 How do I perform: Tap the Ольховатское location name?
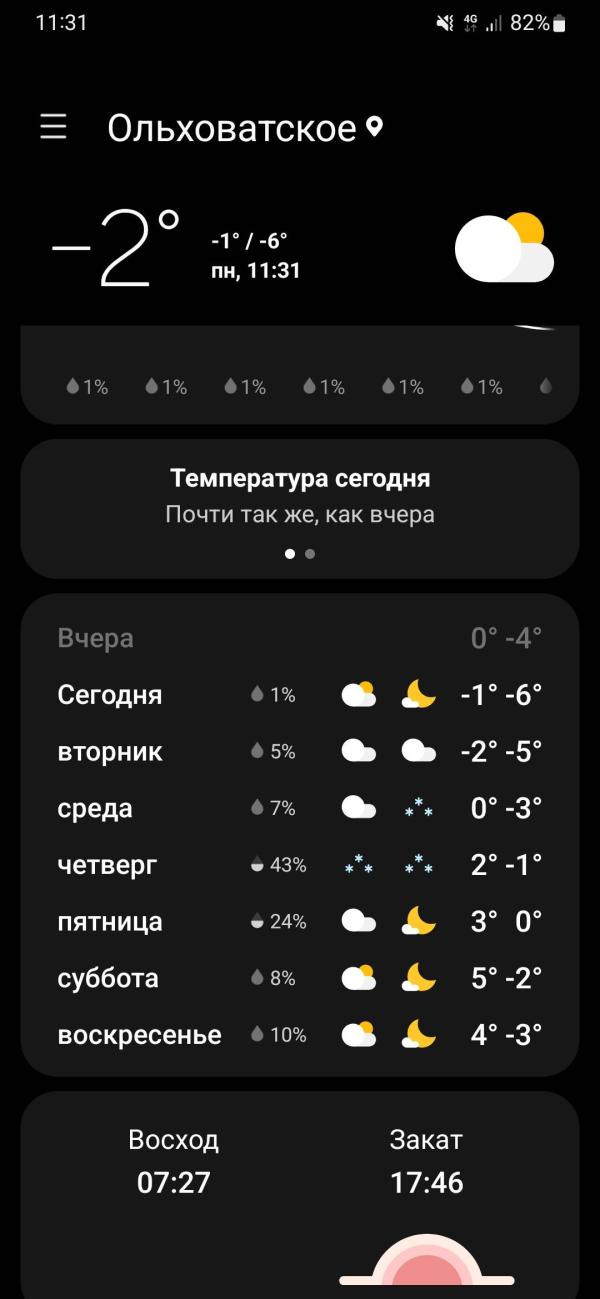(x=232, y=128)
